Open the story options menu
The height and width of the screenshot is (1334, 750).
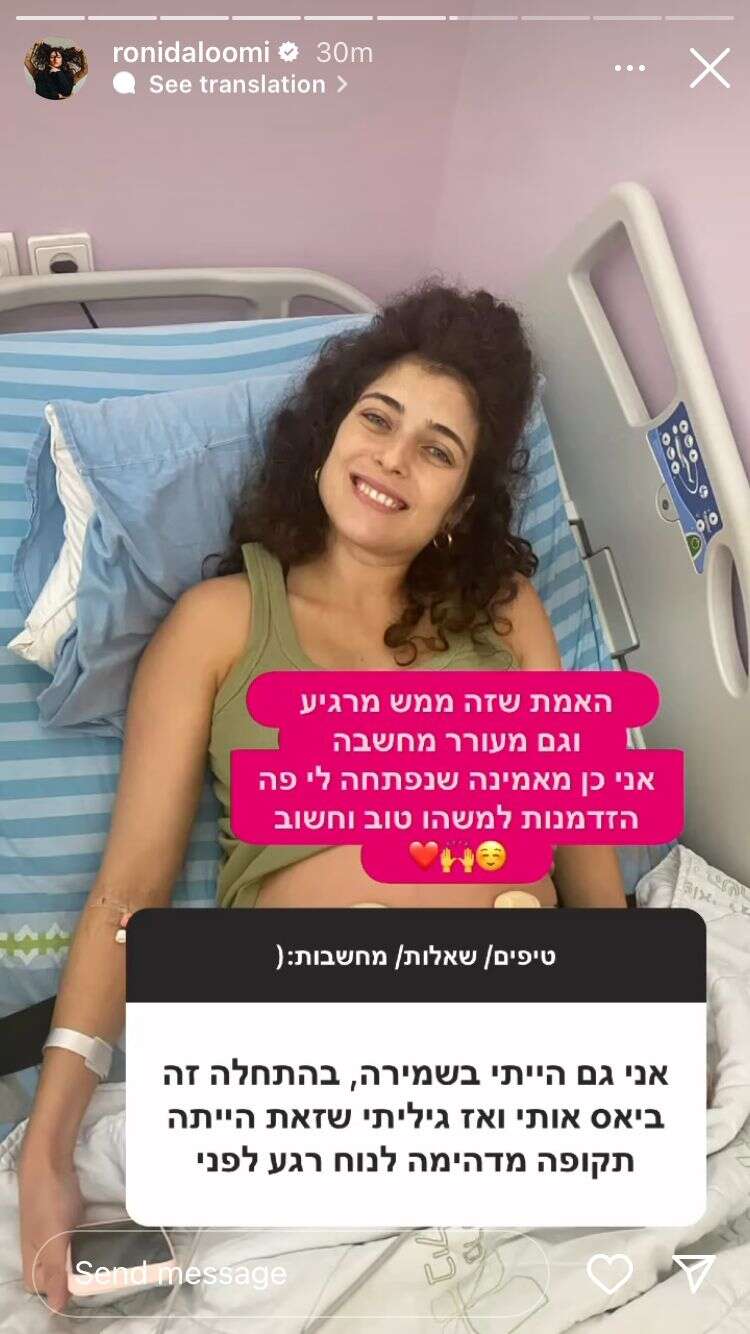click(630, 68)
